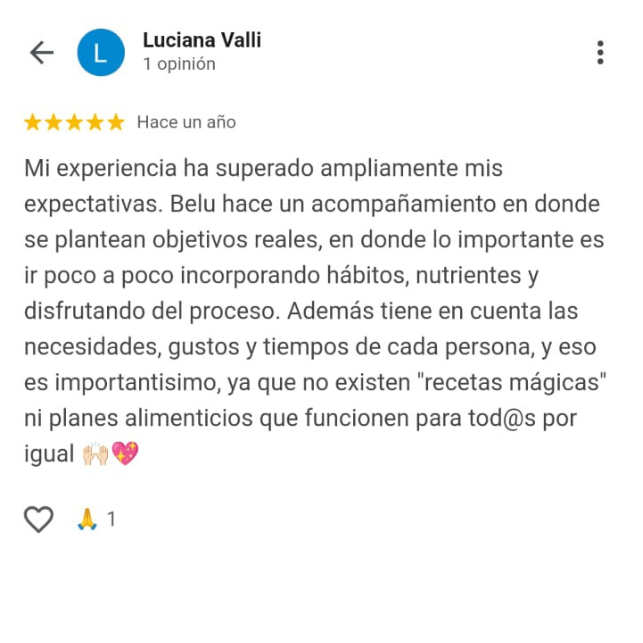Like this review with the heart icon

click(x=39, y=519)
